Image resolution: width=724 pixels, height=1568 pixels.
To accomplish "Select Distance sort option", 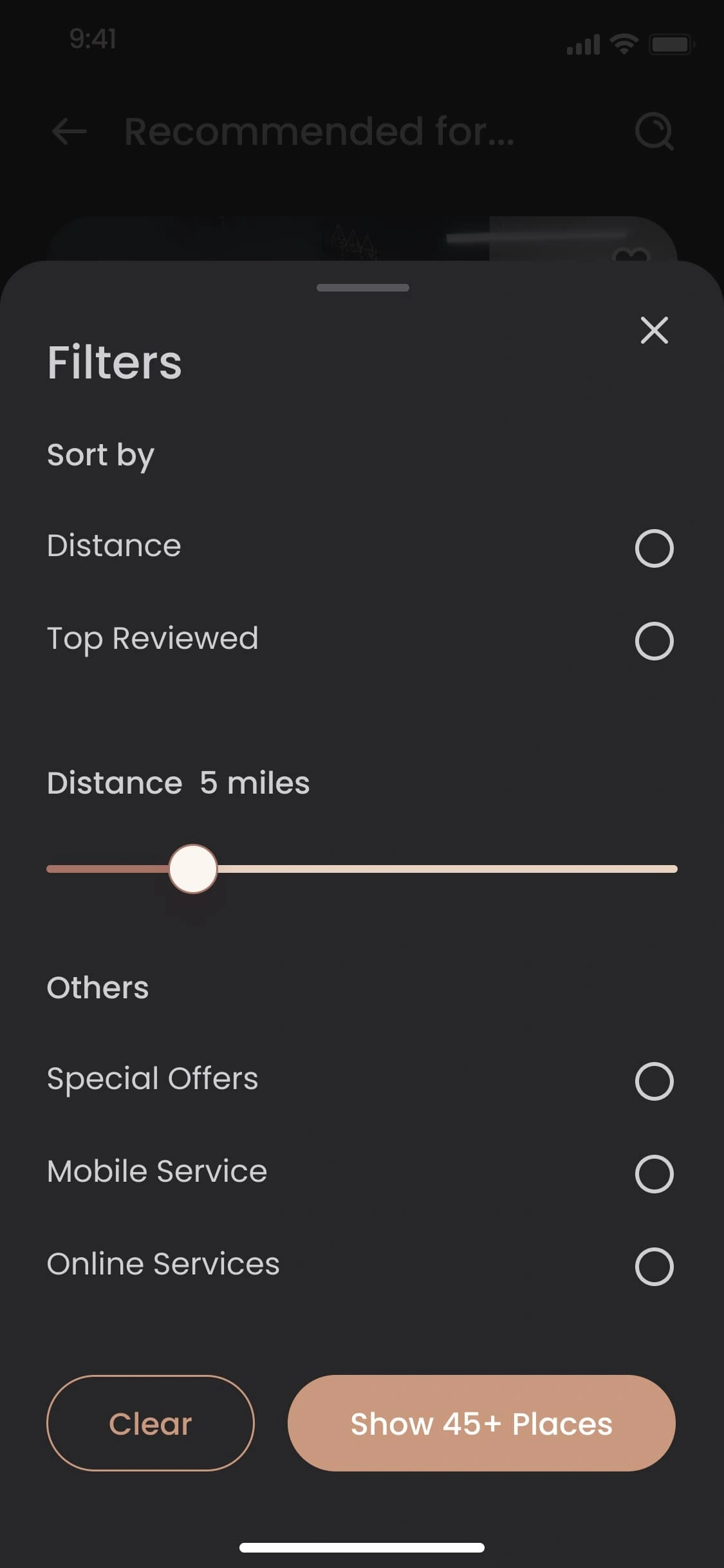I will pos(654,548).
